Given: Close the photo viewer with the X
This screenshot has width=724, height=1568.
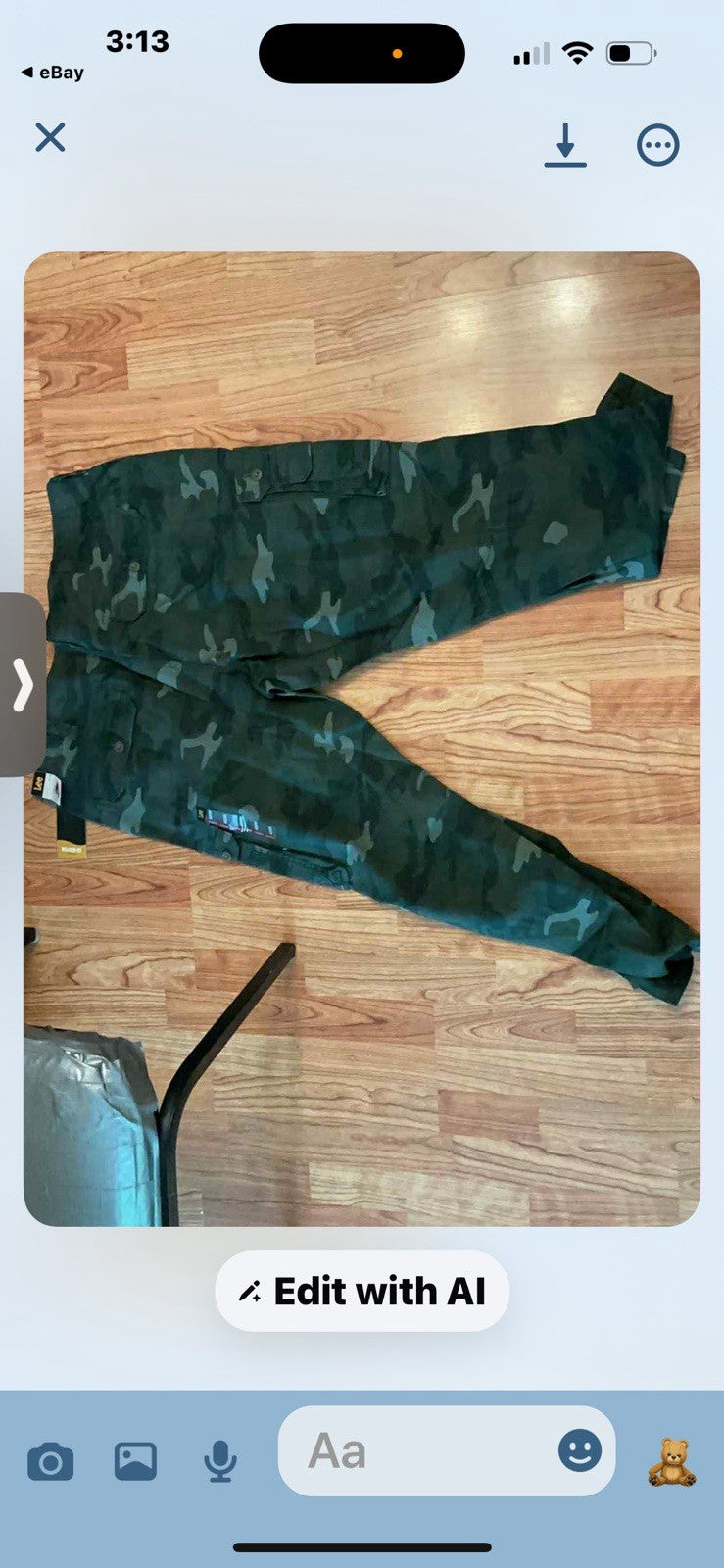Looking at the screenshot, I should (x=49, y=138).
